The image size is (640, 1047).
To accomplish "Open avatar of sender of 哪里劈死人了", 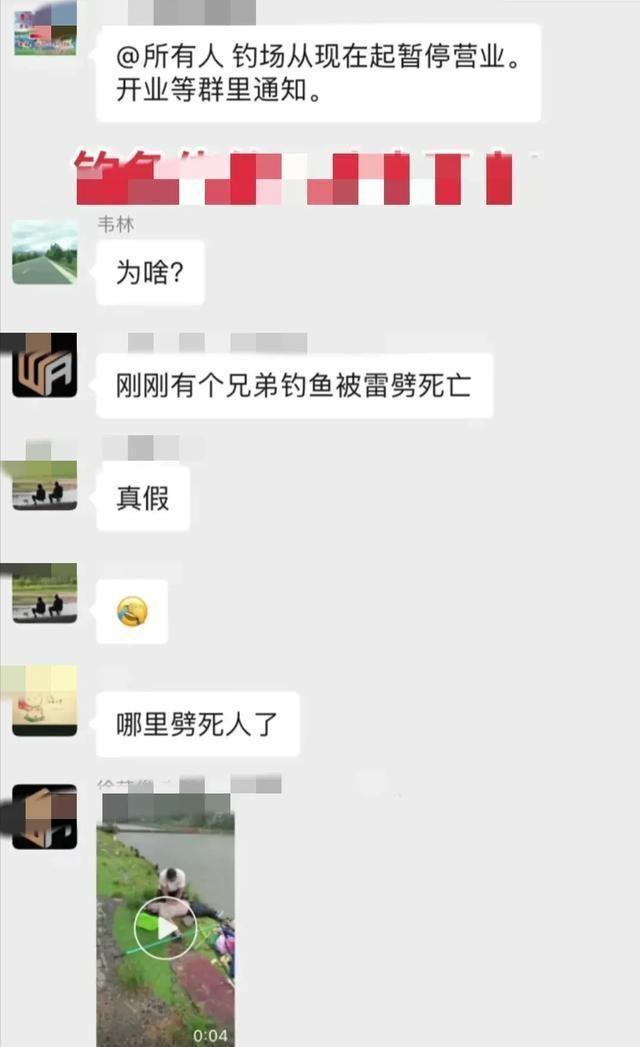I will coord(44,701).
